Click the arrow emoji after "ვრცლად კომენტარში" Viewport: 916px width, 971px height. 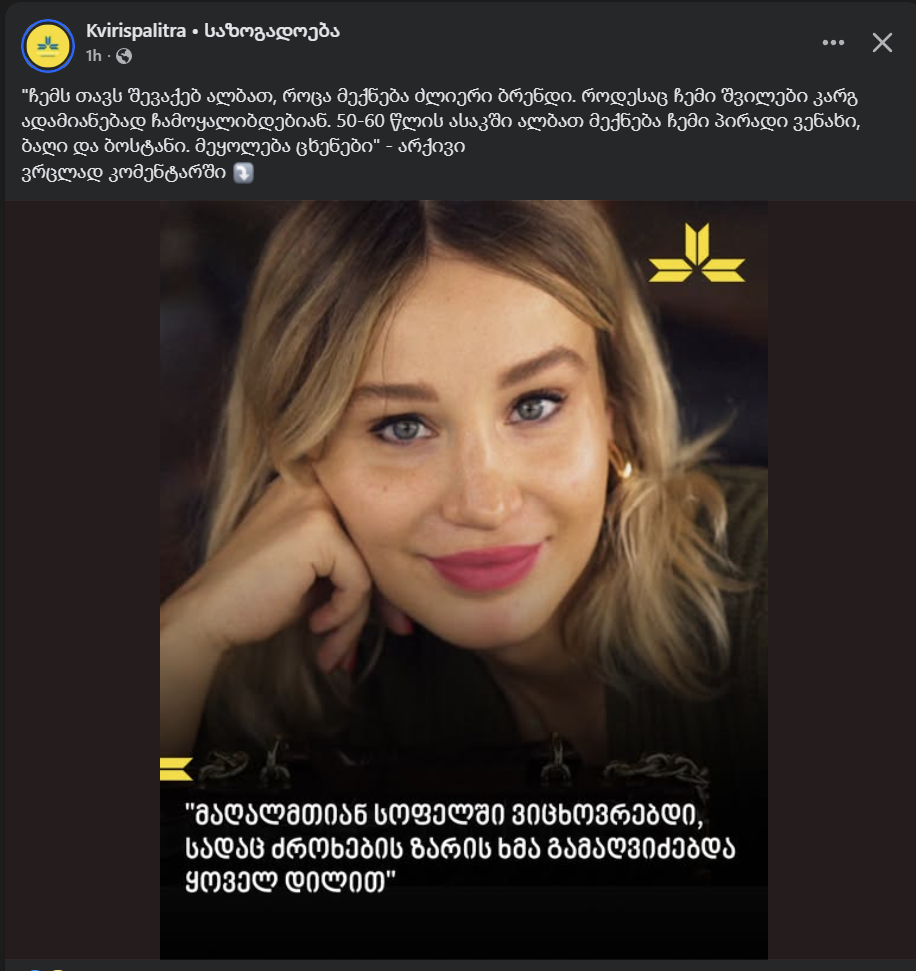click(240, 173)
